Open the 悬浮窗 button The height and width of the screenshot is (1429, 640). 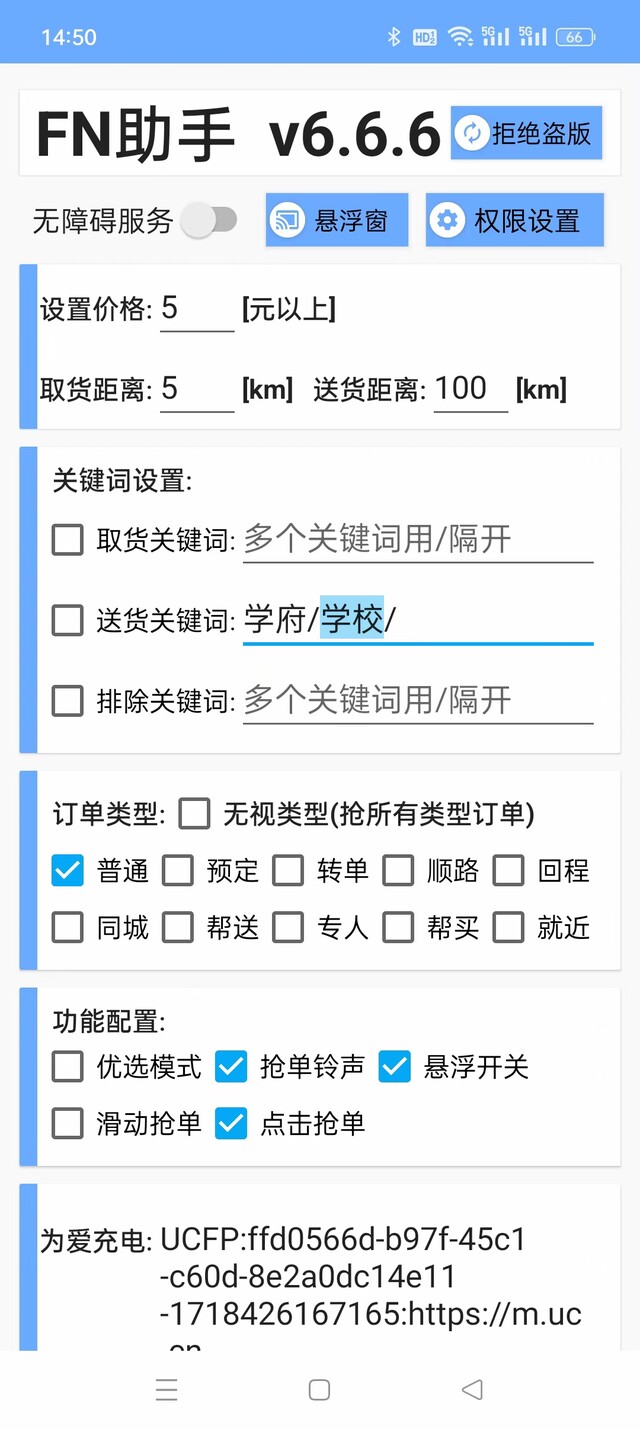(336, 220)
